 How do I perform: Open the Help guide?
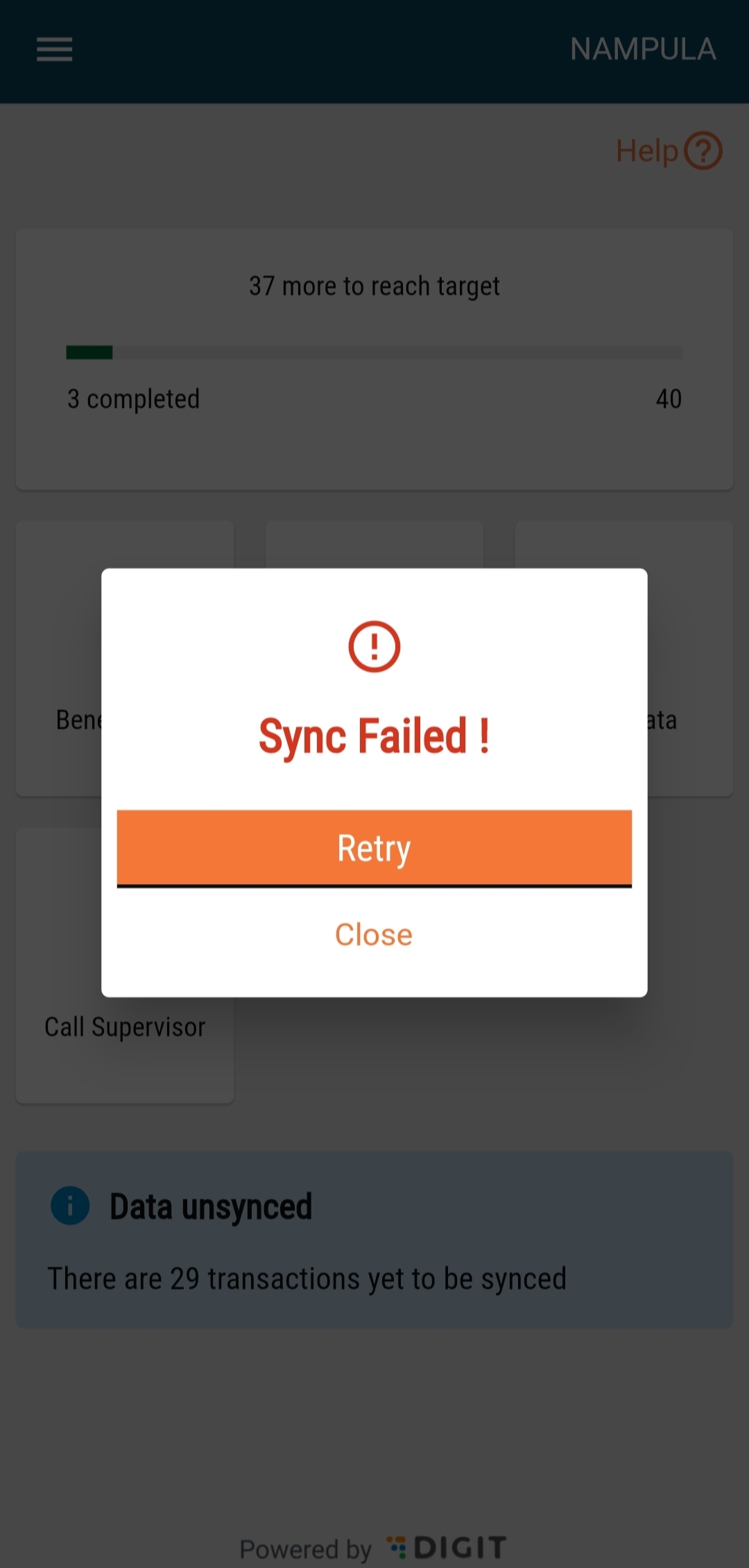tap(669, 150)
